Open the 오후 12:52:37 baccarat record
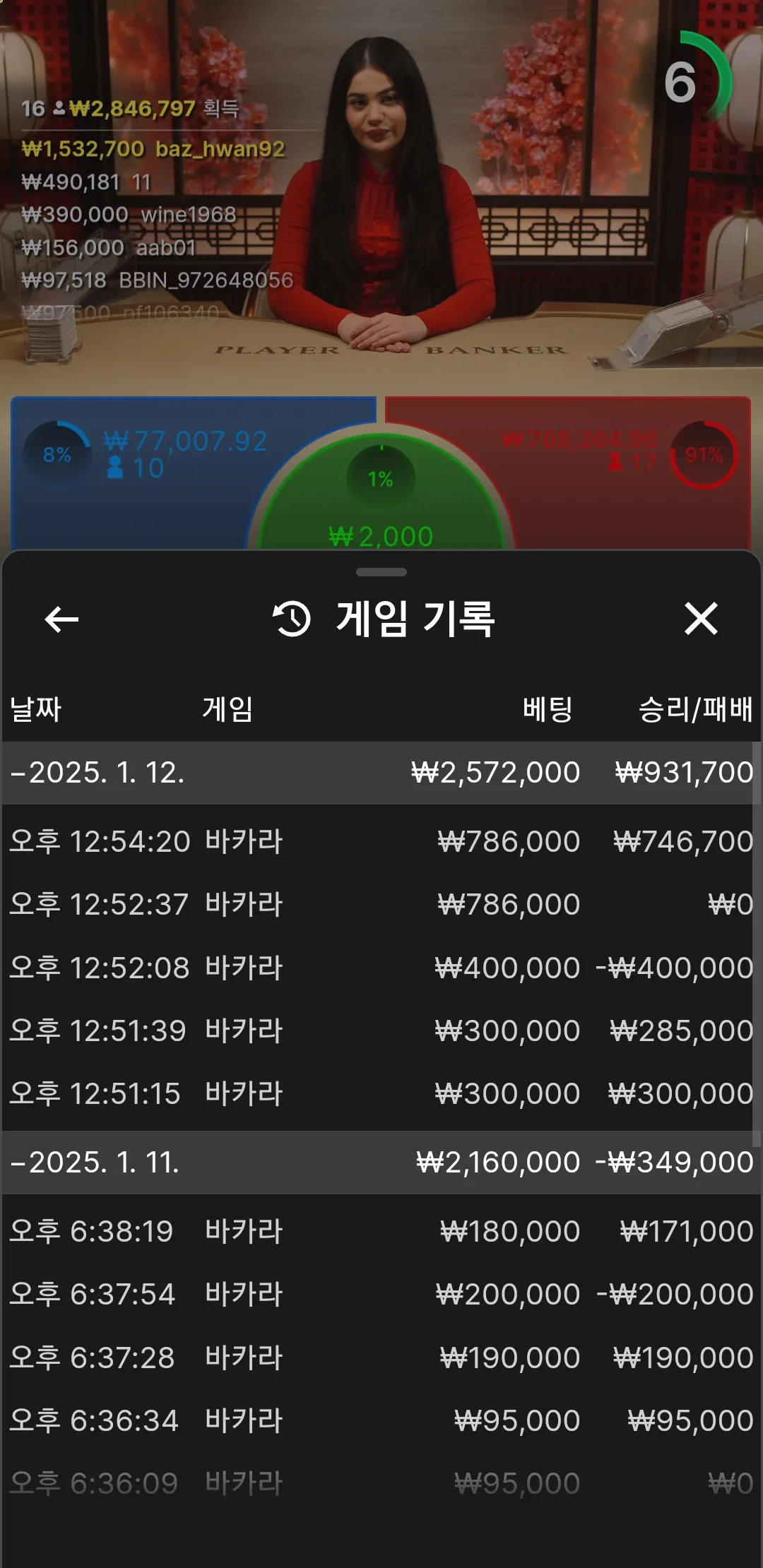This screenshot has height=1568, width=763. pyautogui.click(x=380, y=904)
